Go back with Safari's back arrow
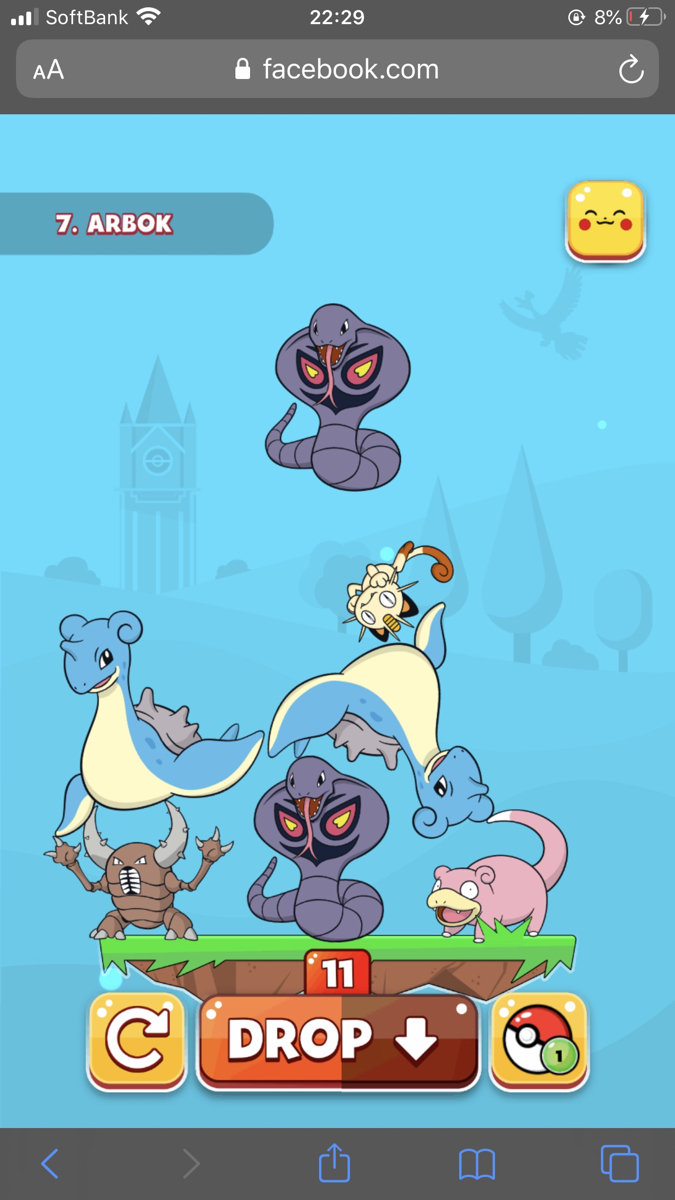This screenshot has height=1200, width=675. pos(50,1163)
